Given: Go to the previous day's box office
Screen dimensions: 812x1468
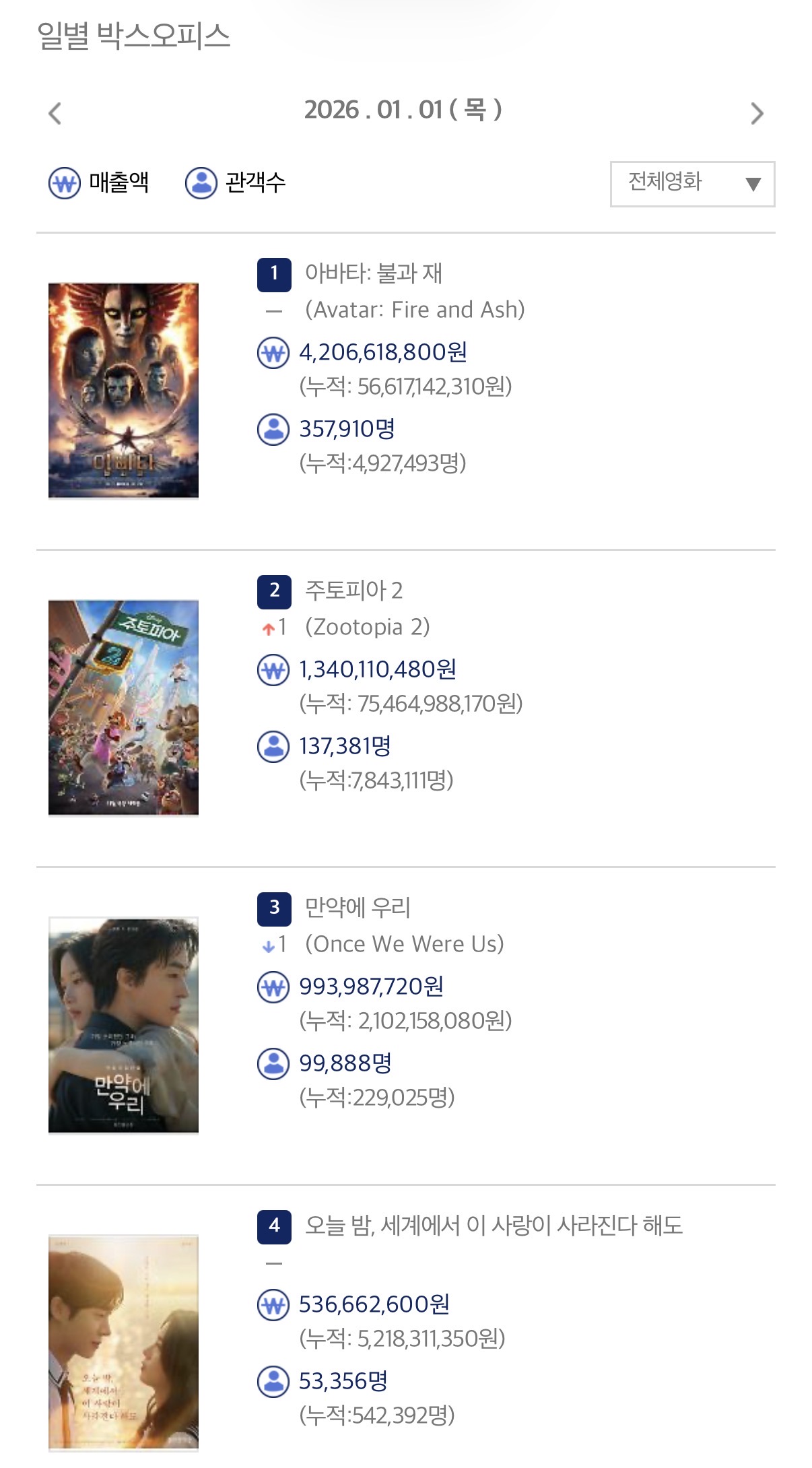Looking at the screenshot, I should [55, 113].
